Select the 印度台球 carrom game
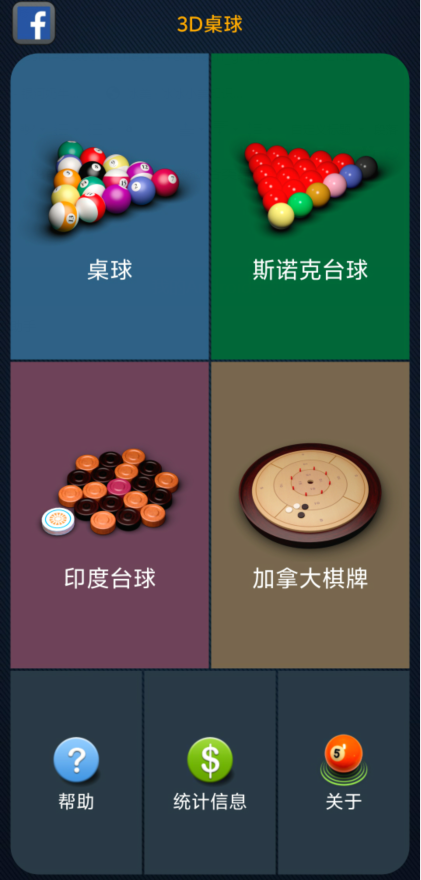The image size is (421, 880). [x=110, y=515]
